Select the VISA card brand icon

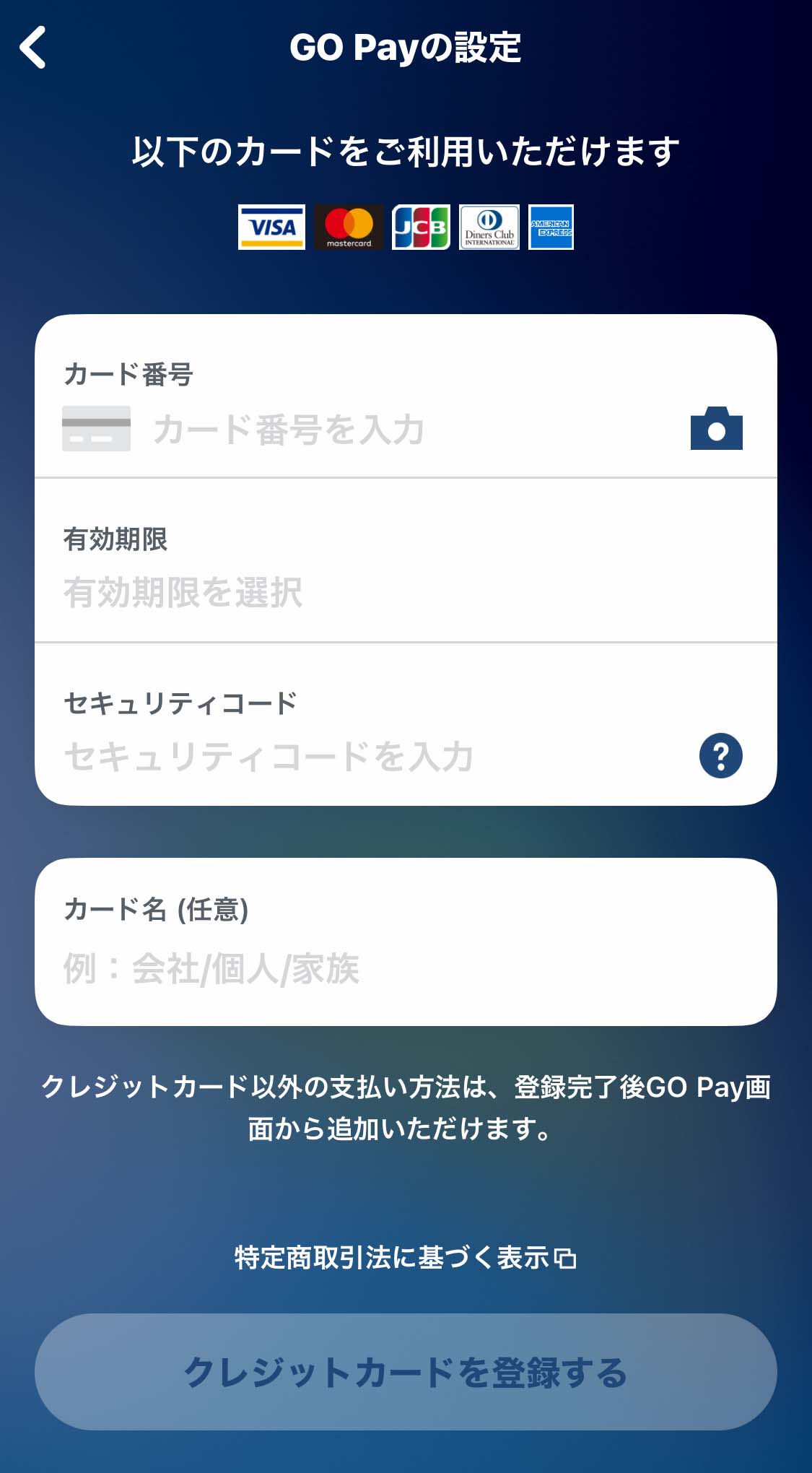[274, 227]
